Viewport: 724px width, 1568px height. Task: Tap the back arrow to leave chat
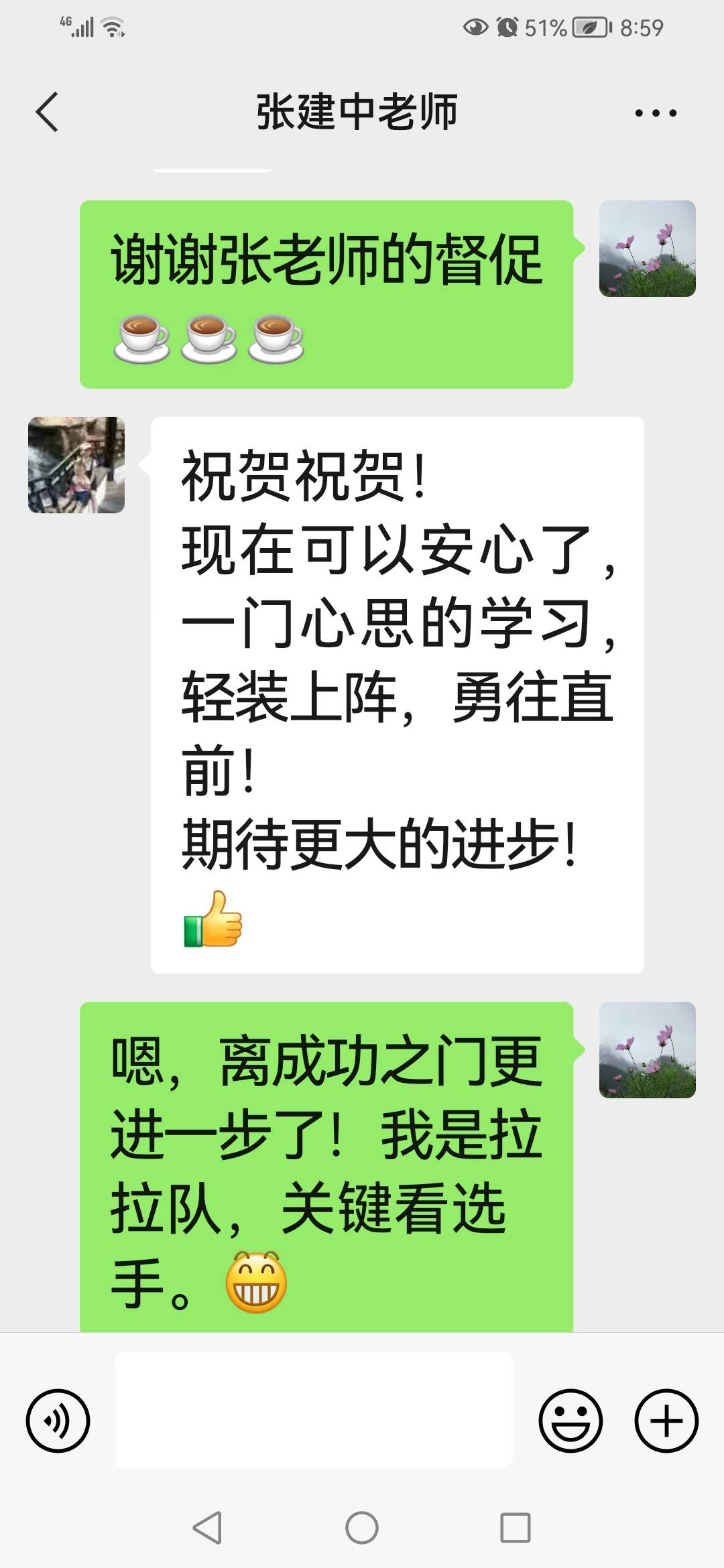point(46,111)
